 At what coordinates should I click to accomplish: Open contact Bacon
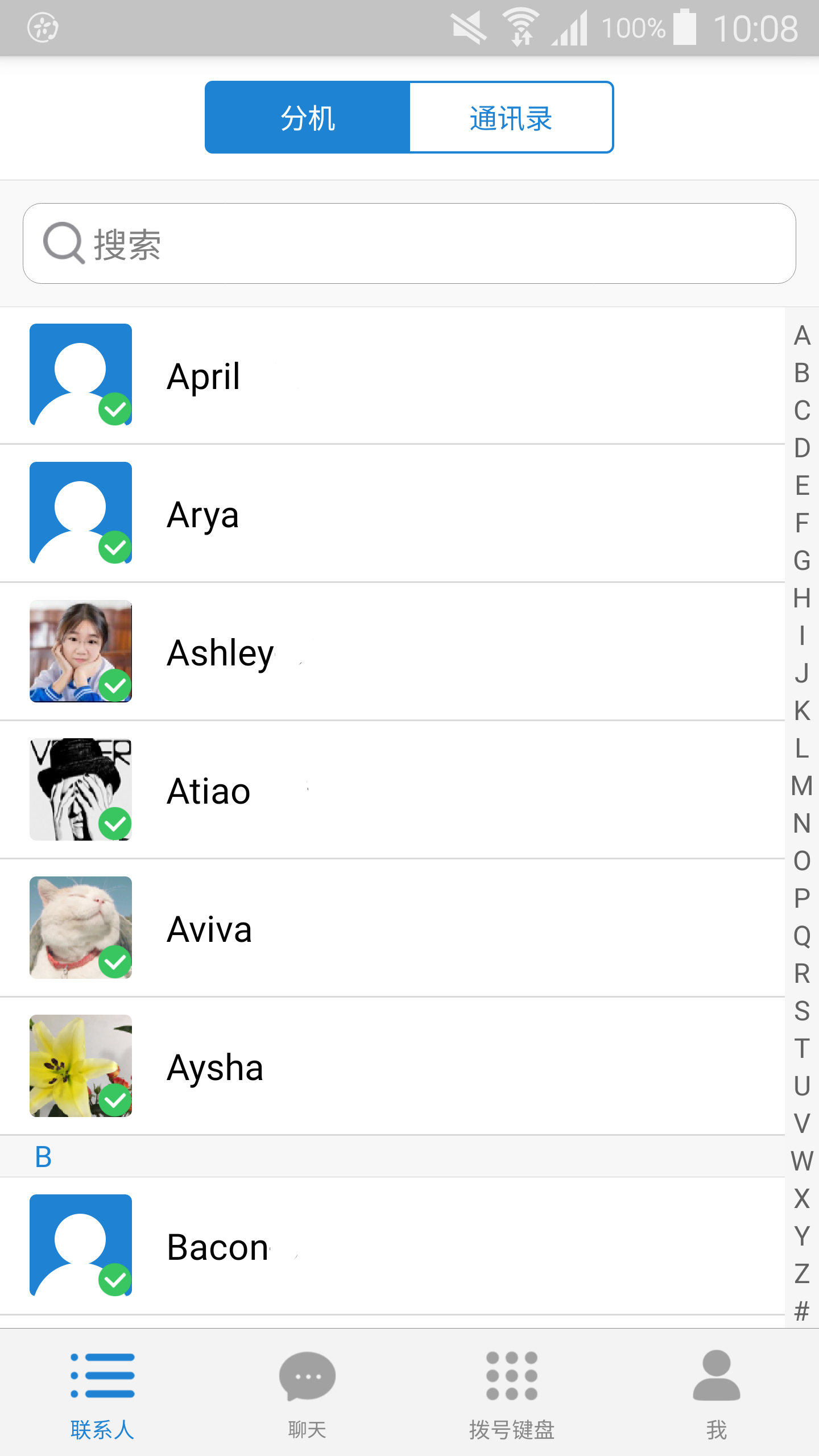tap(392, 1246)
